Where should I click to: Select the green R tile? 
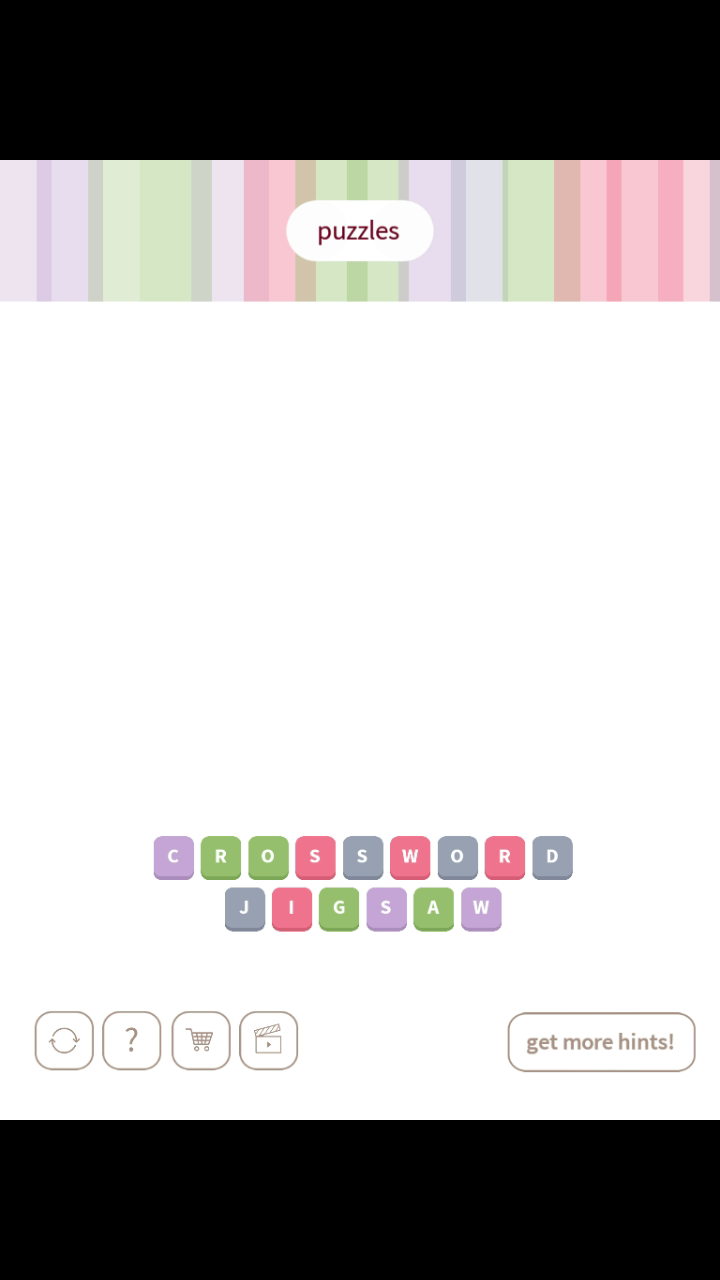[221, 857]
